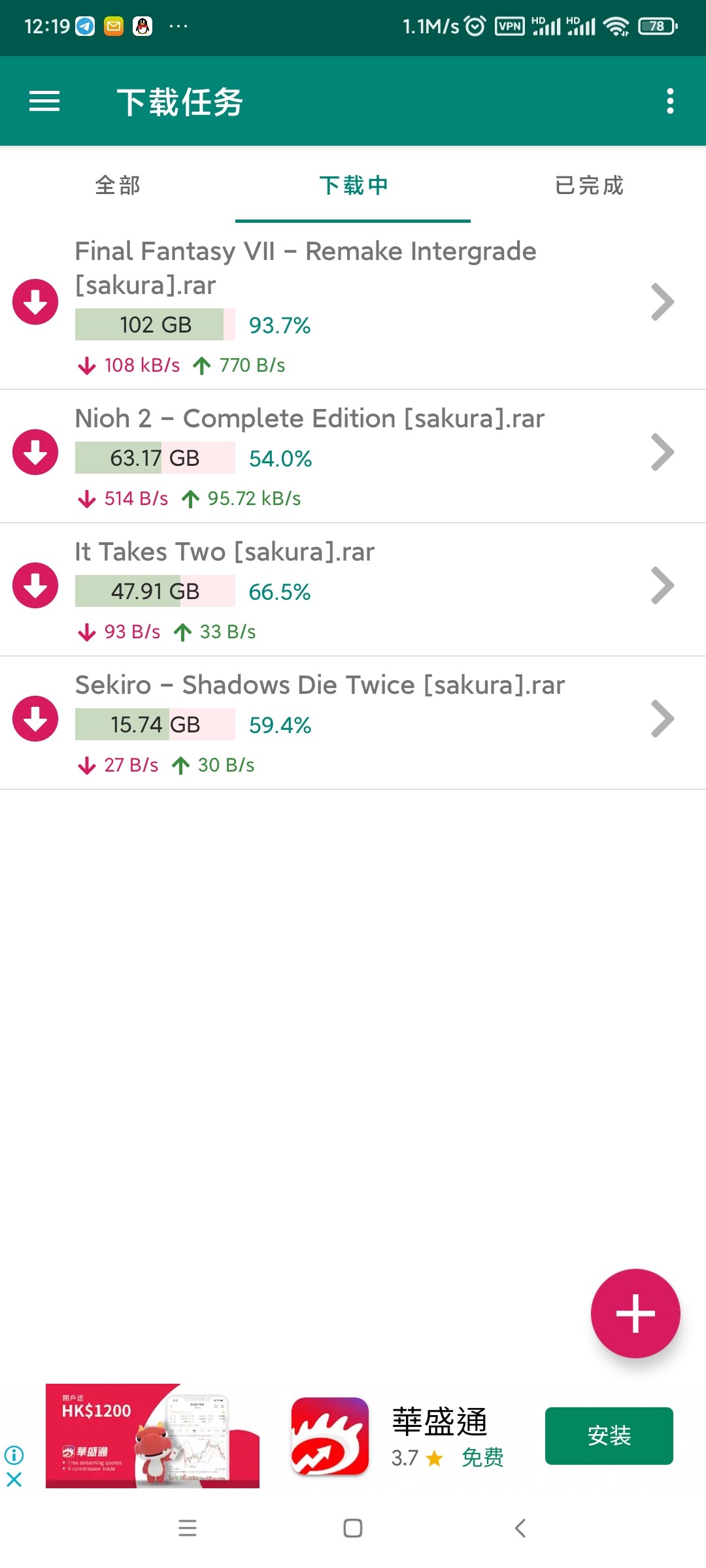Add a new download task
This screenshot has height=1568, width=706.
pos(635,1313)
